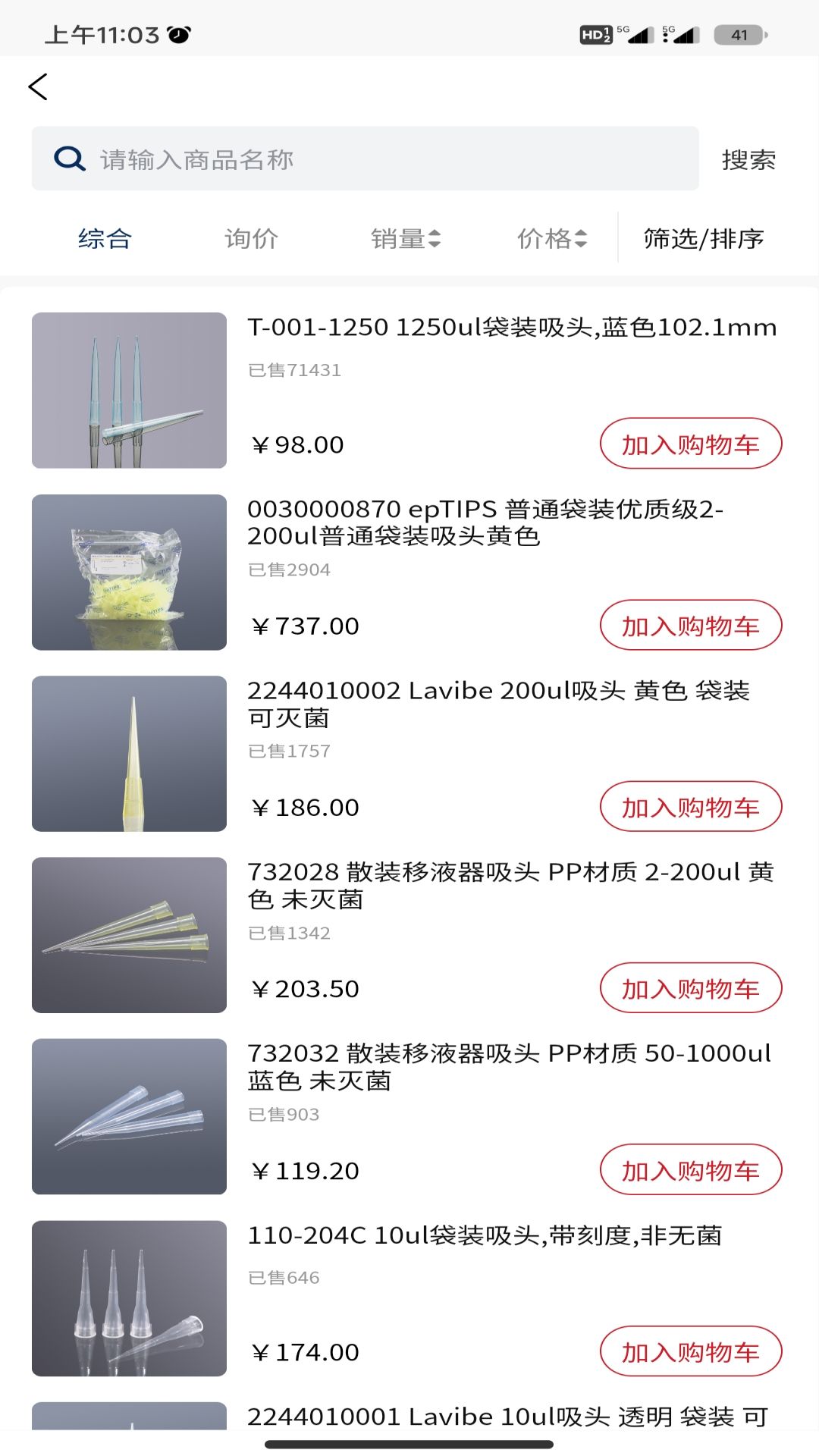The image size is (819, 1456).
Task: Open the 筛选/排序 filter panel
Action: tap(704, 238)
